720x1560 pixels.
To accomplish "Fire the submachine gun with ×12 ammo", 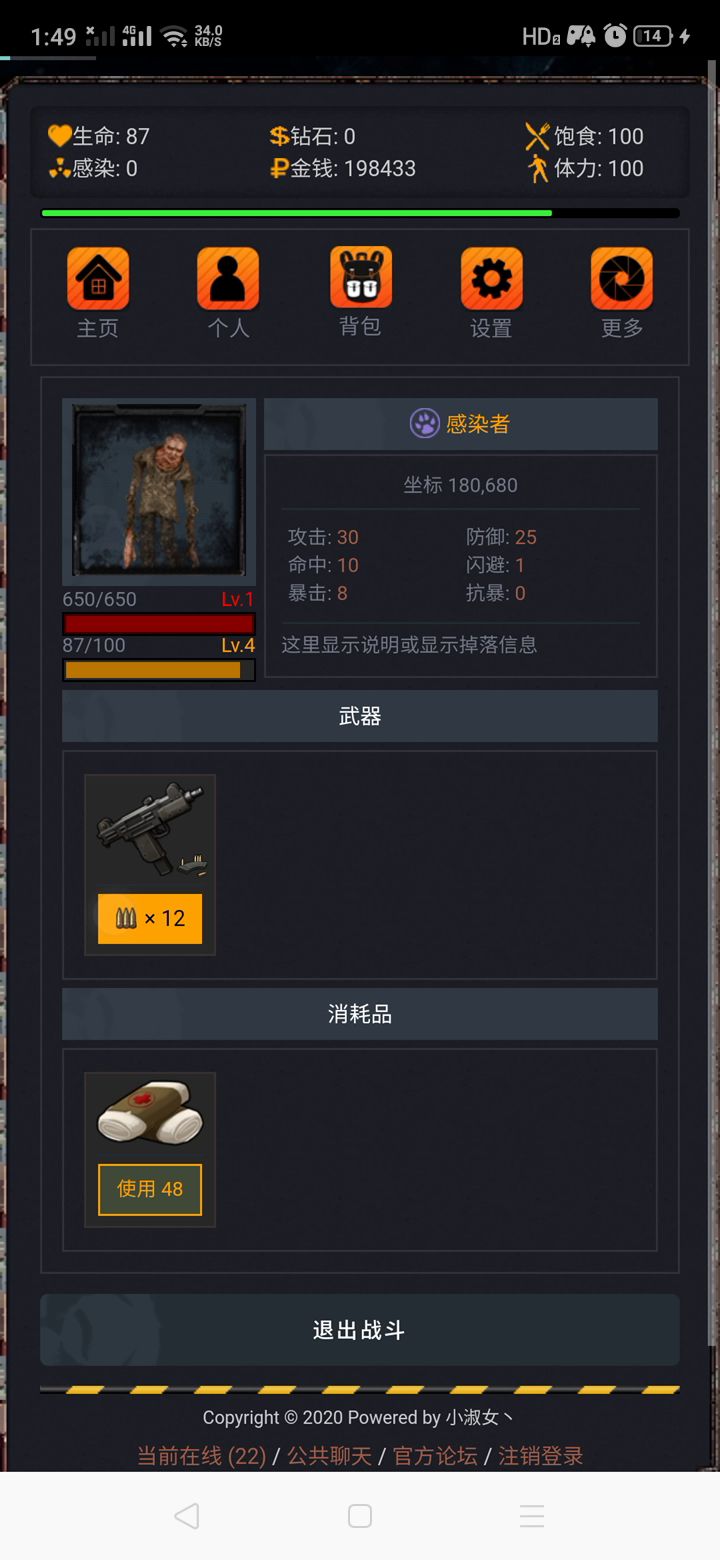I will coord(150,918).
